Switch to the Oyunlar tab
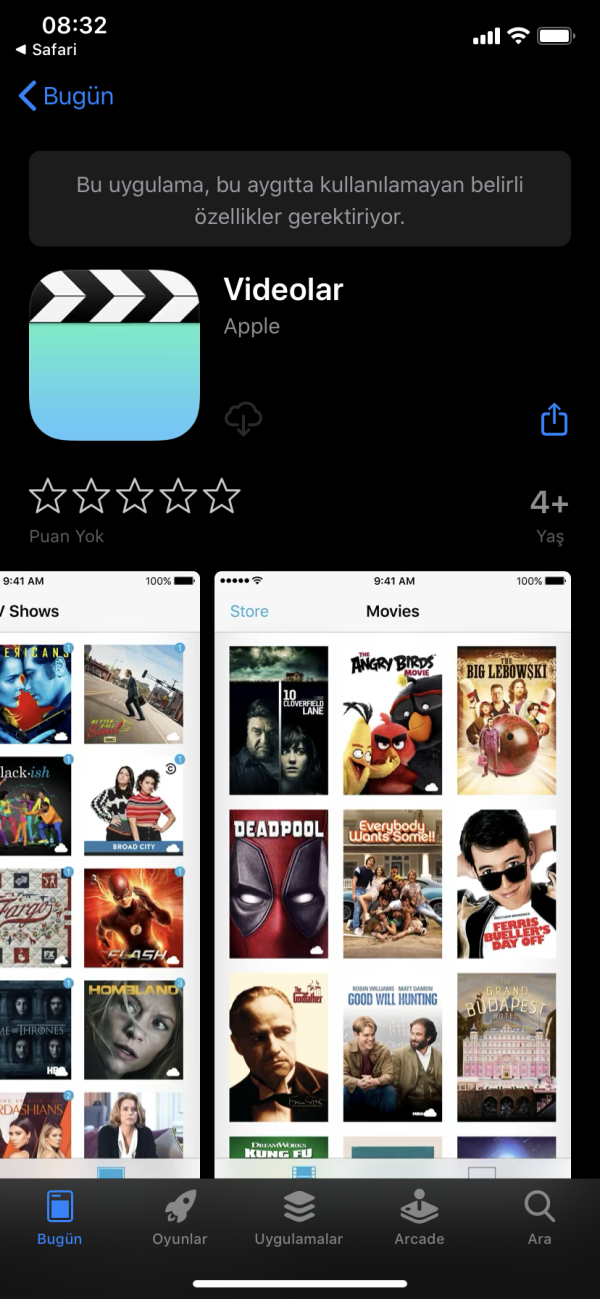Viewport: 600px width, 1299px height. (x=180, y=1218)
